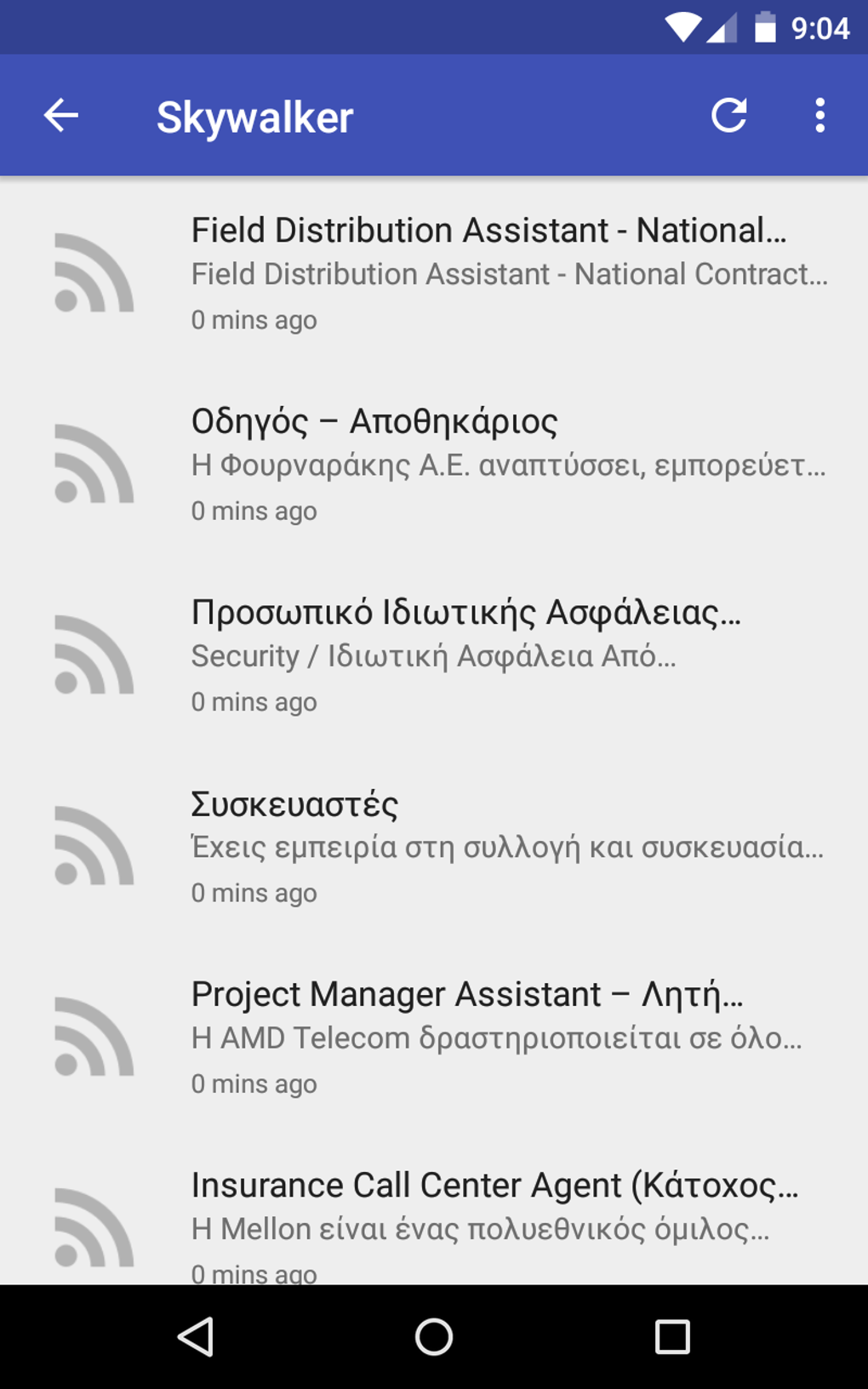The image size is (868, 1389).
Task: Open the Project Manager Assistant listing
Action: (434, 1036)
